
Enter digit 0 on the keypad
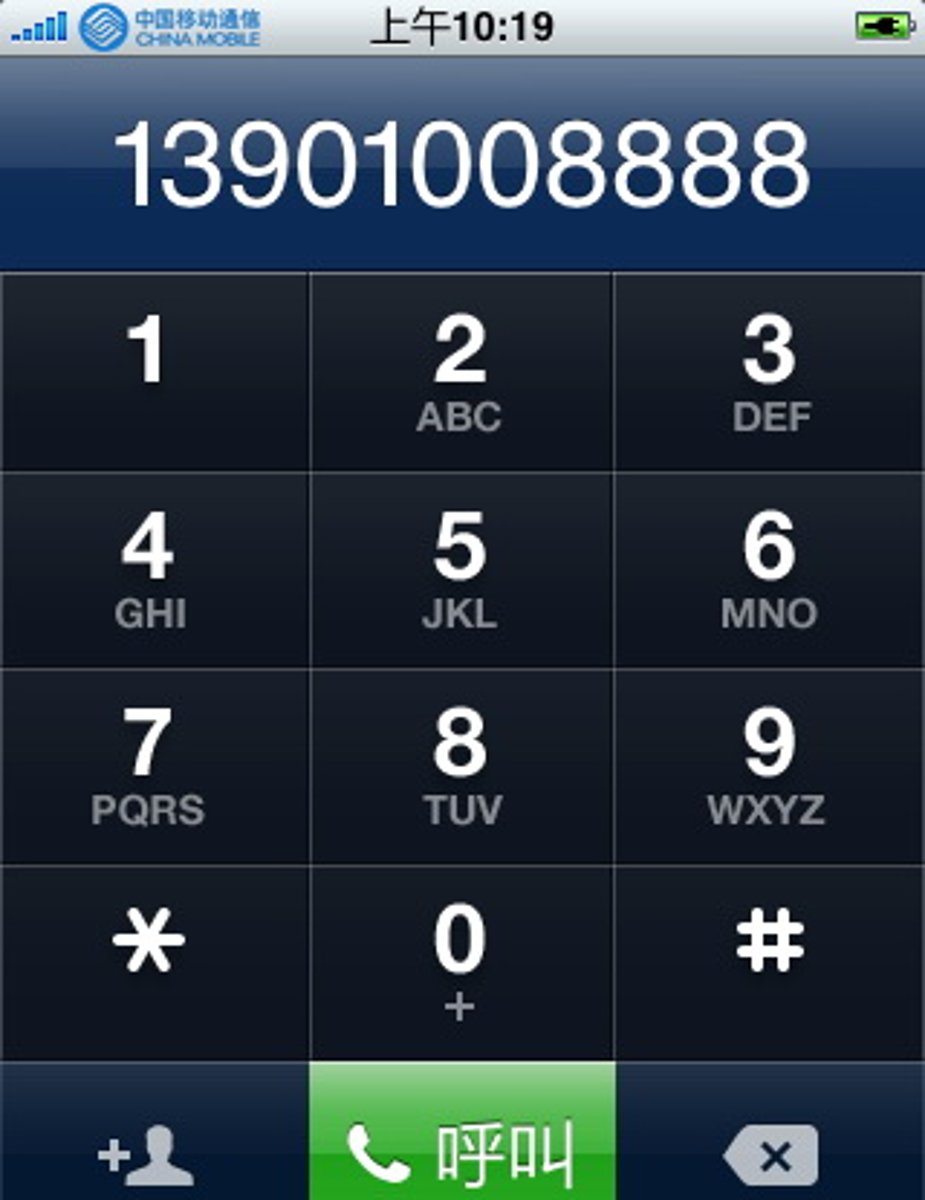460,962
